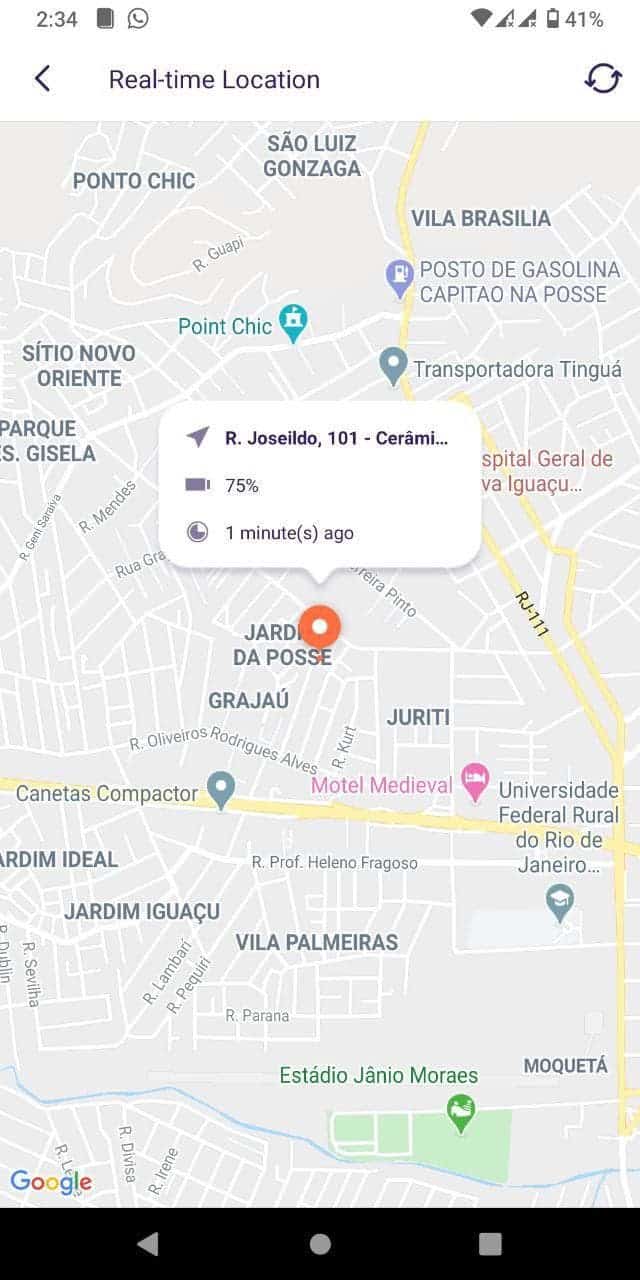Refresh the real-time location
Viewport: 640px width, 1280px height.
tap(603, 79)
